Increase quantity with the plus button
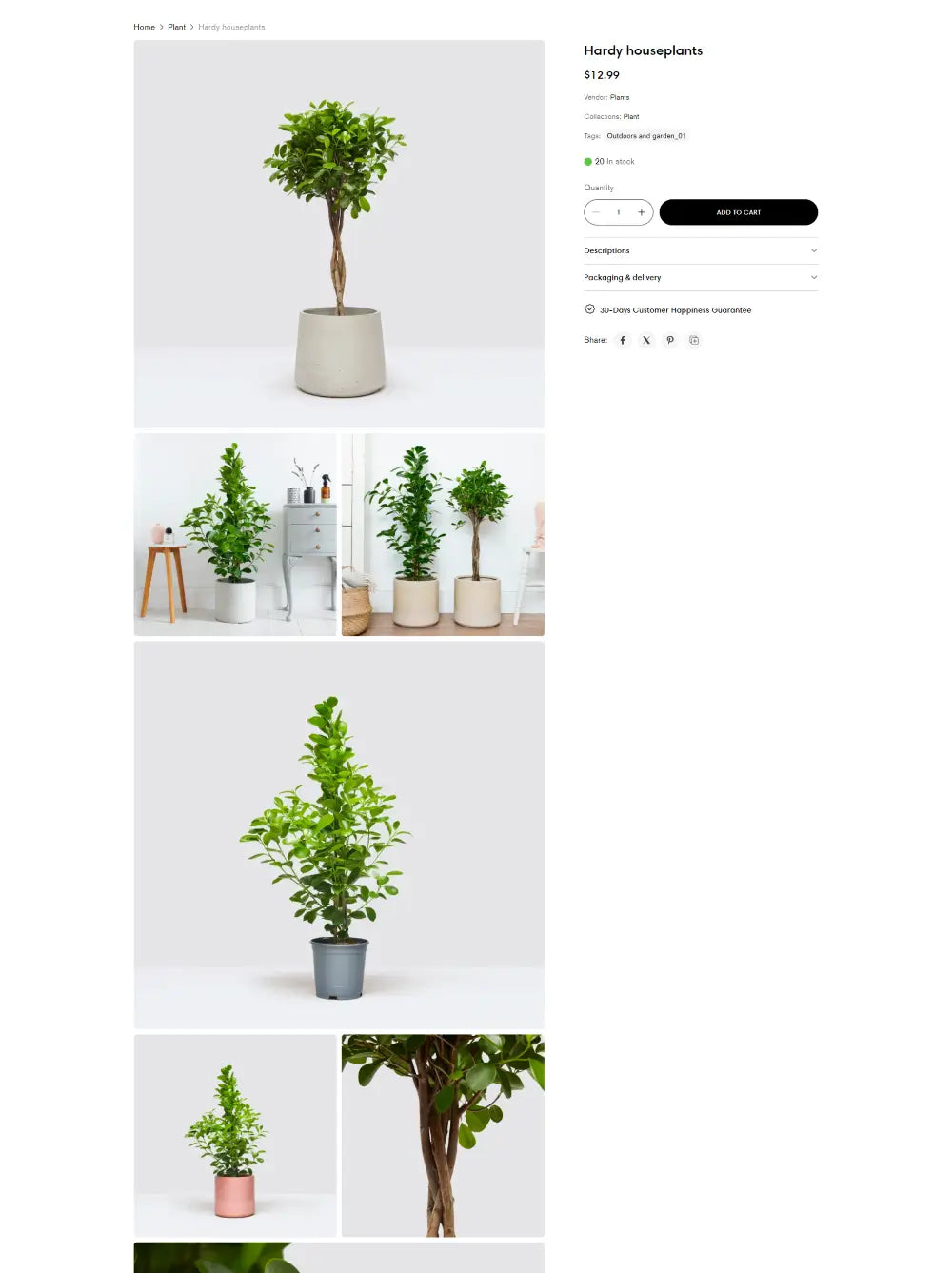 [641, 212]
